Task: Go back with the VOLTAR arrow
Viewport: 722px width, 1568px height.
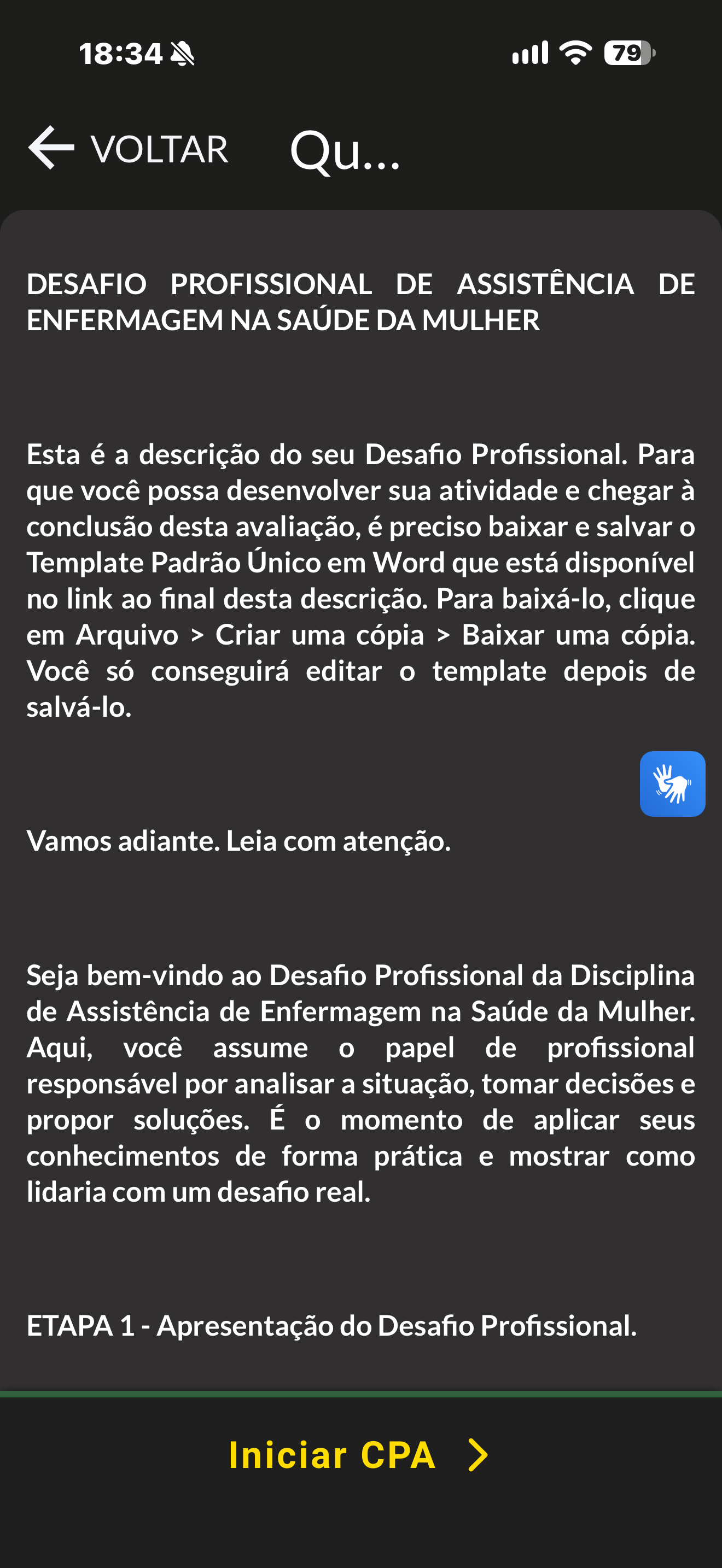Action: (128, 148)
